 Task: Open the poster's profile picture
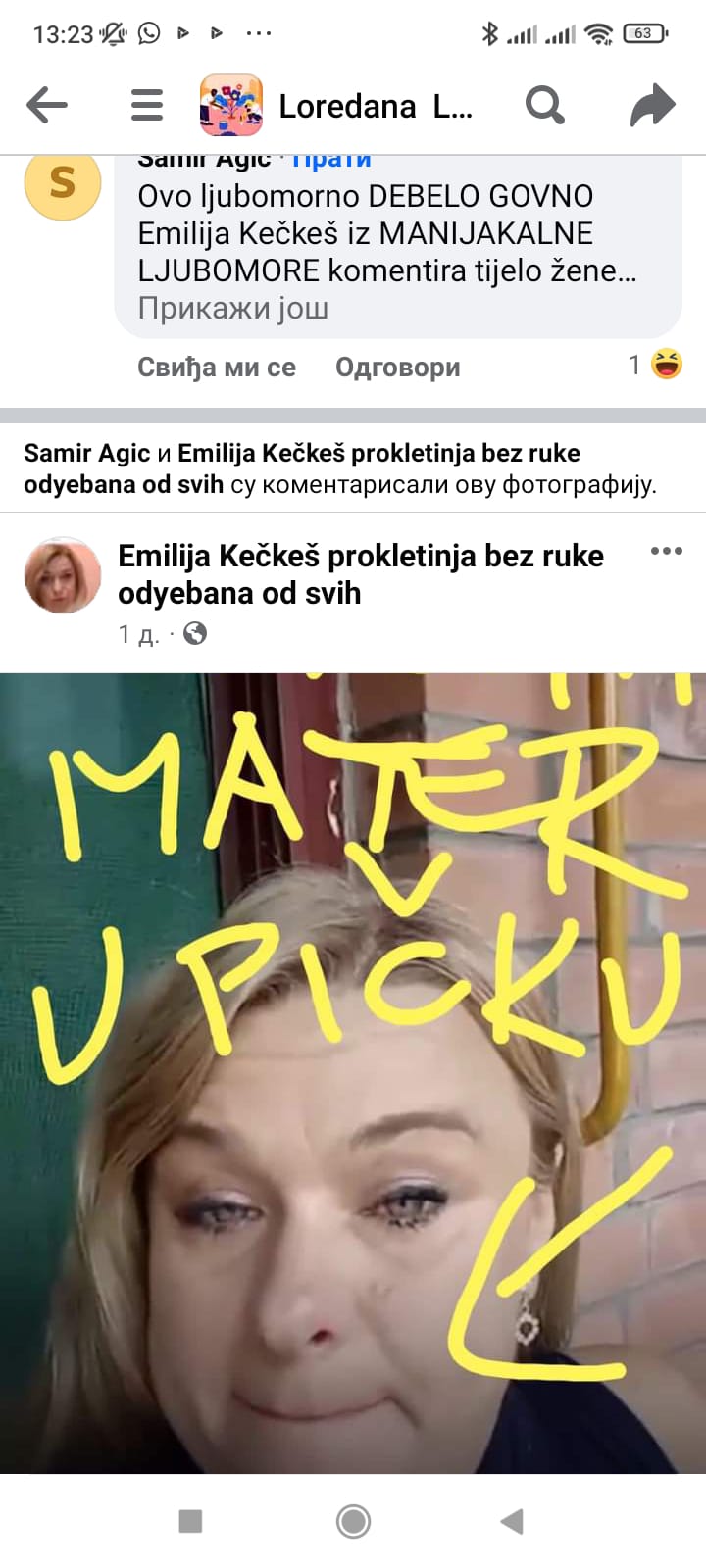click(x=63, y=575)
